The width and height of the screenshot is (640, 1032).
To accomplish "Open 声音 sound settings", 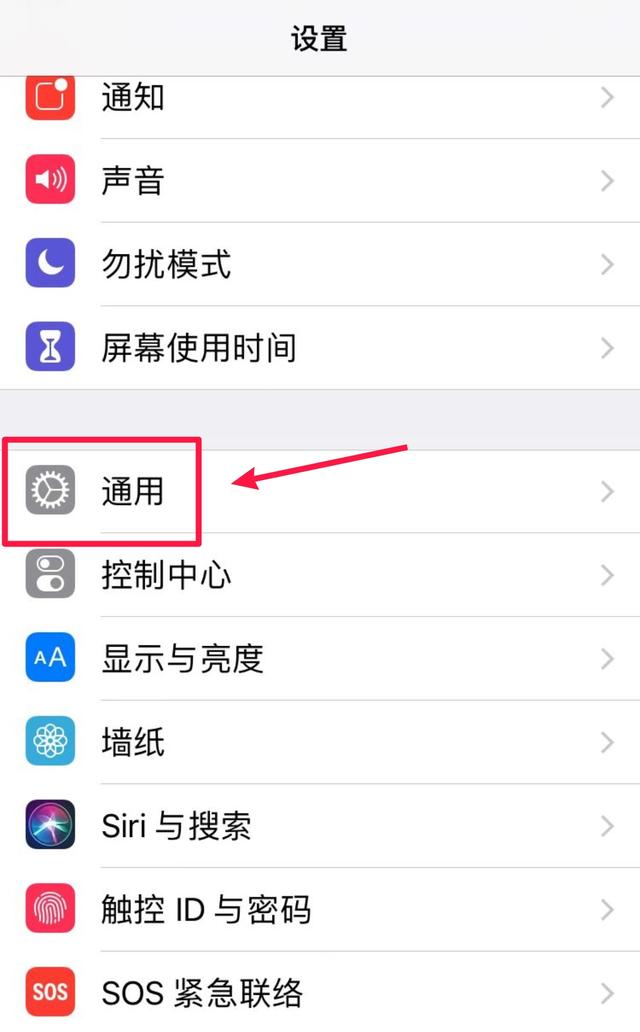I will tap(320, 181).
